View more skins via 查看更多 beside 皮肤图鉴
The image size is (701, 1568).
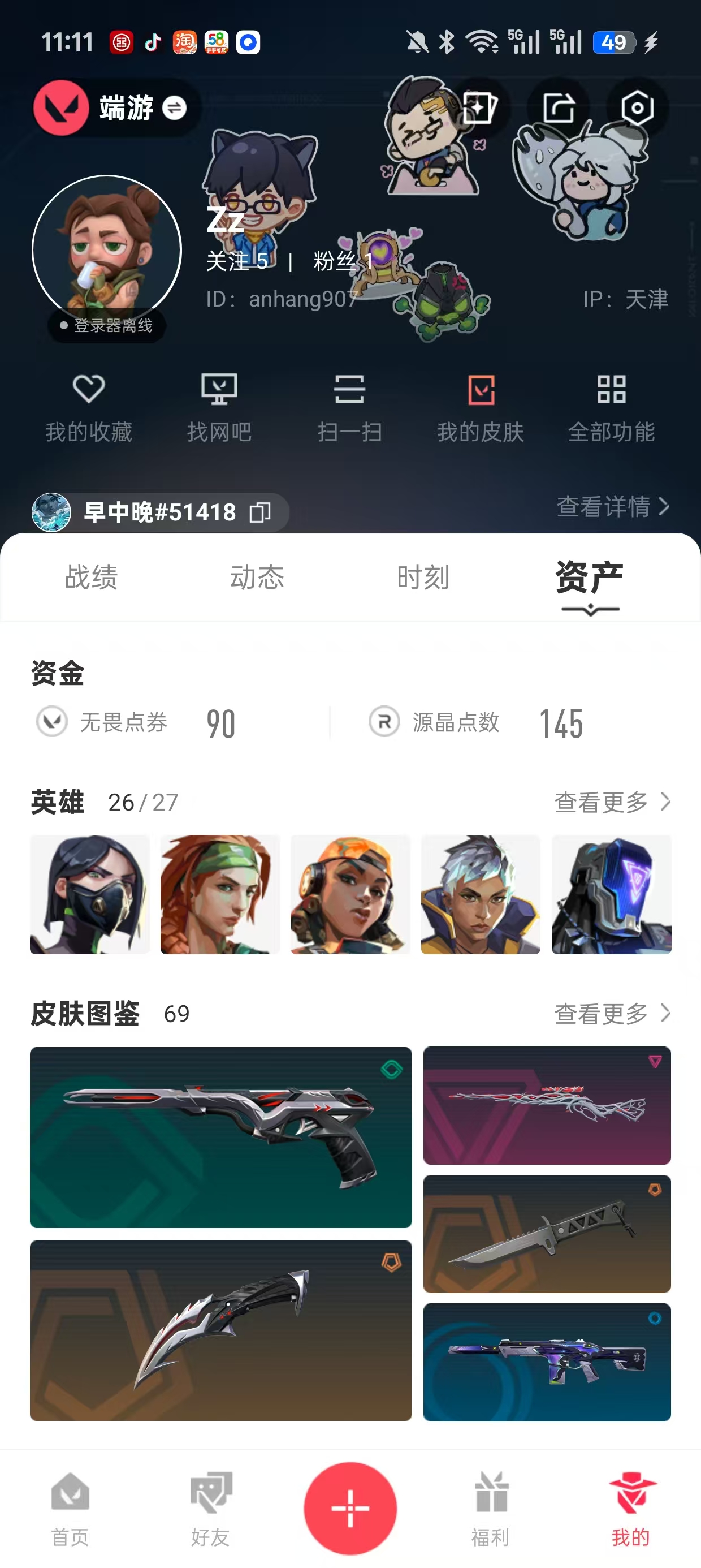click(x=612, y=1014)
